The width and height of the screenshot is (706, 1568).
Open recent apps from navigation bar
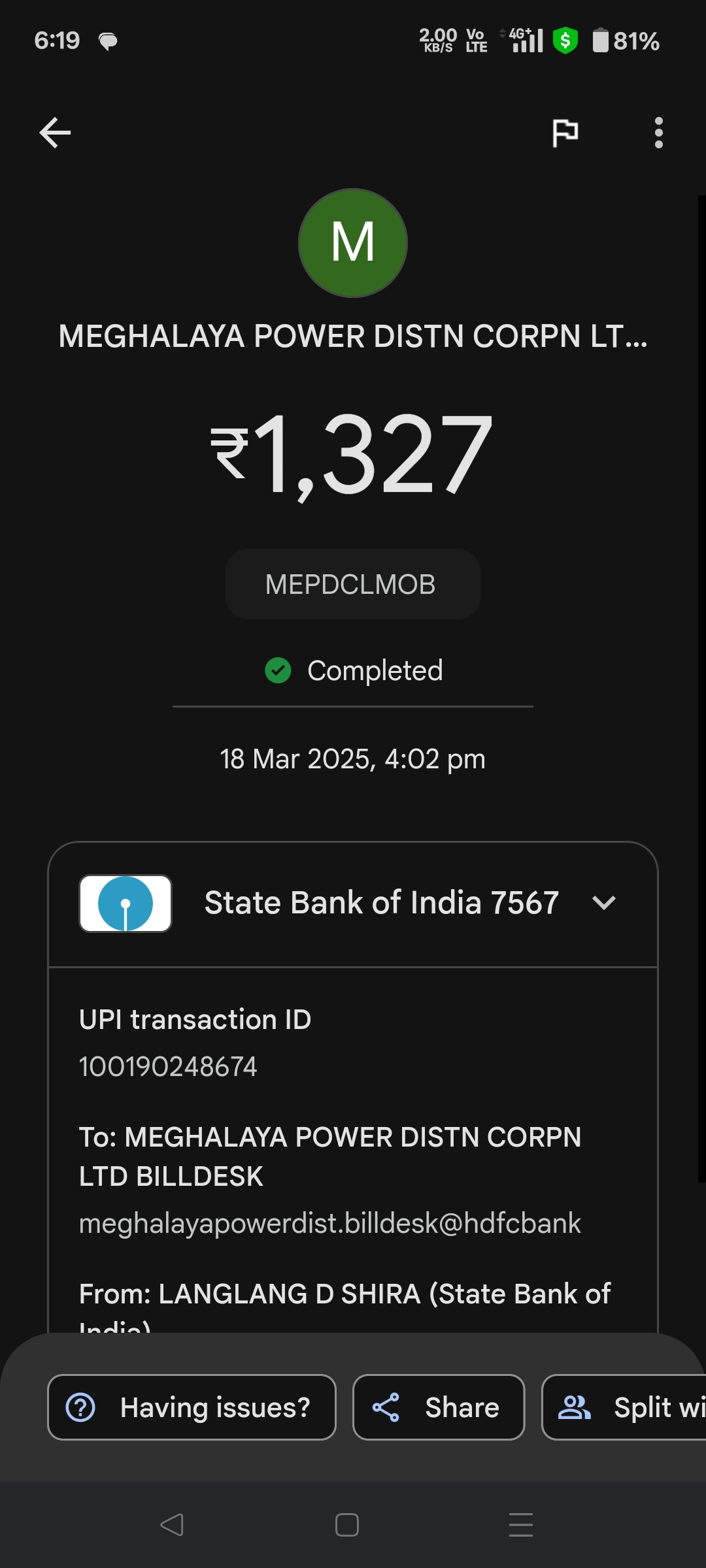tap(521, 1525)
